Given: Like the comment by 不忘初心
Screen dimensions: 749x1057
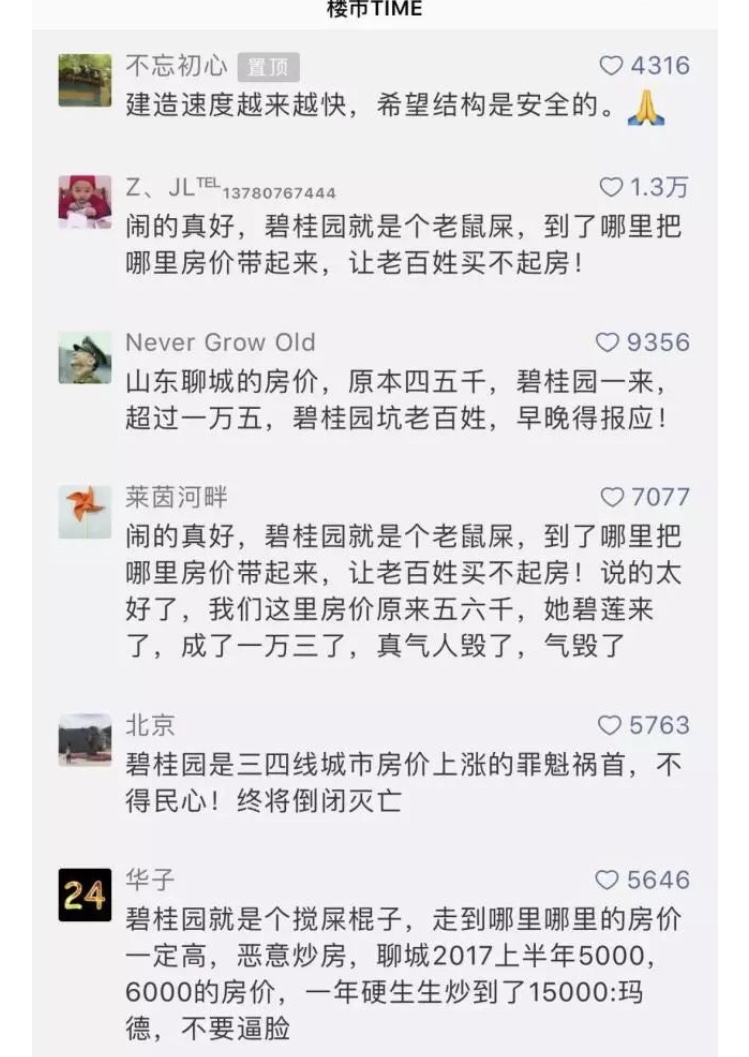Looking at the screenshot, I should click(x=611, y=66).
